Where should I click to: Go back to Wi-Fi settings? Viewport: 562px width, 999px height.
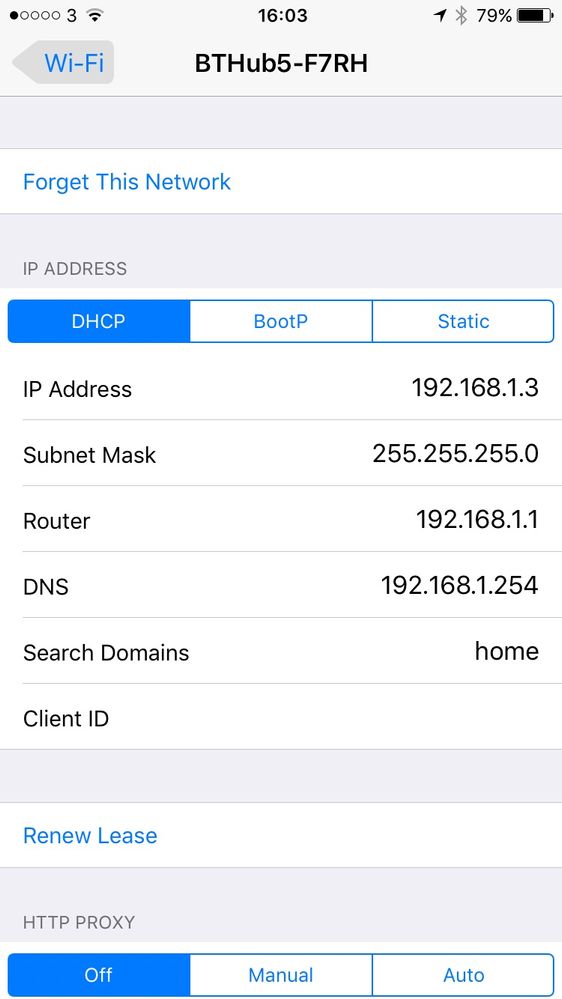(64, 63)
